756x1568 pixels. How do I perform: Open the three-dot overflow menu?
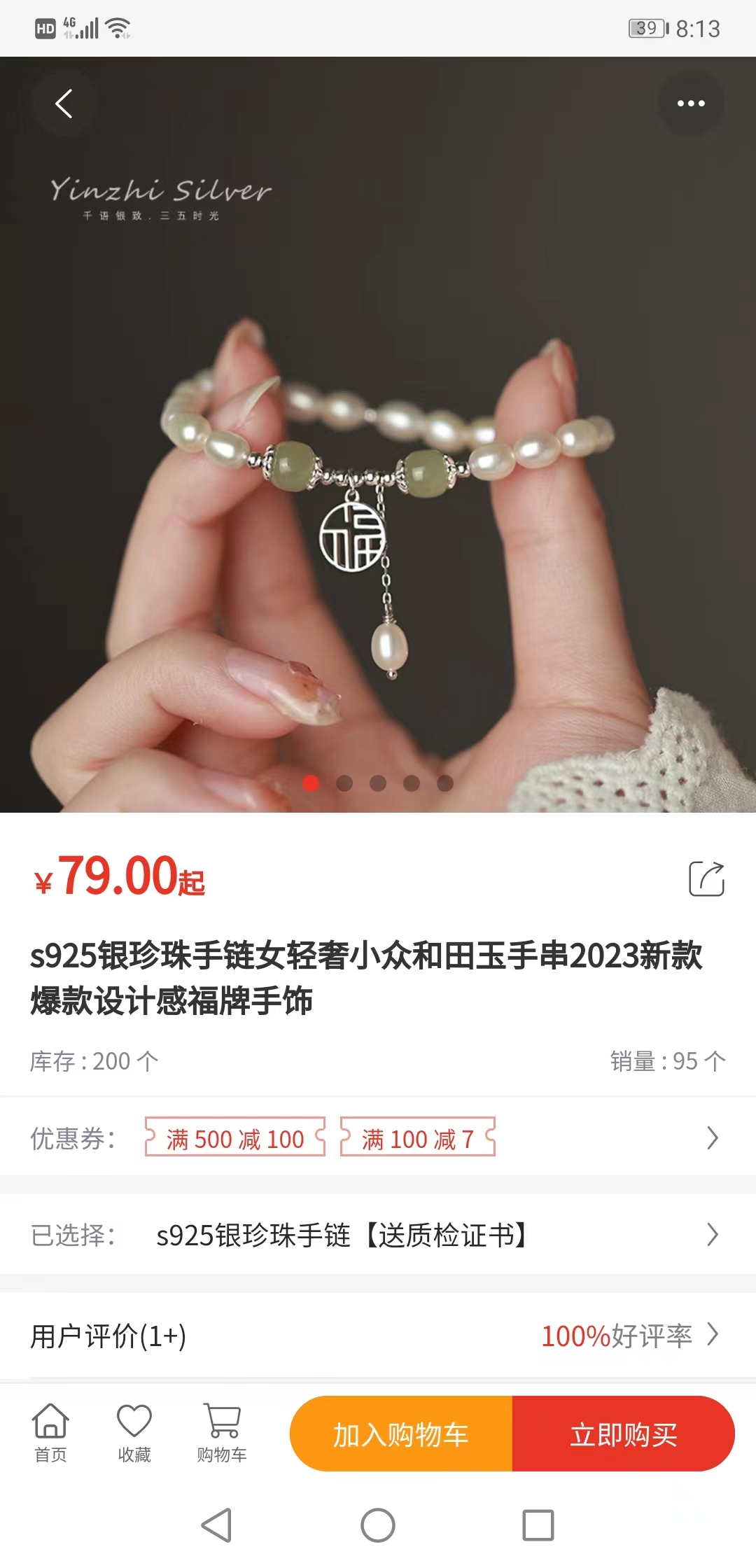tap(690, 104)
